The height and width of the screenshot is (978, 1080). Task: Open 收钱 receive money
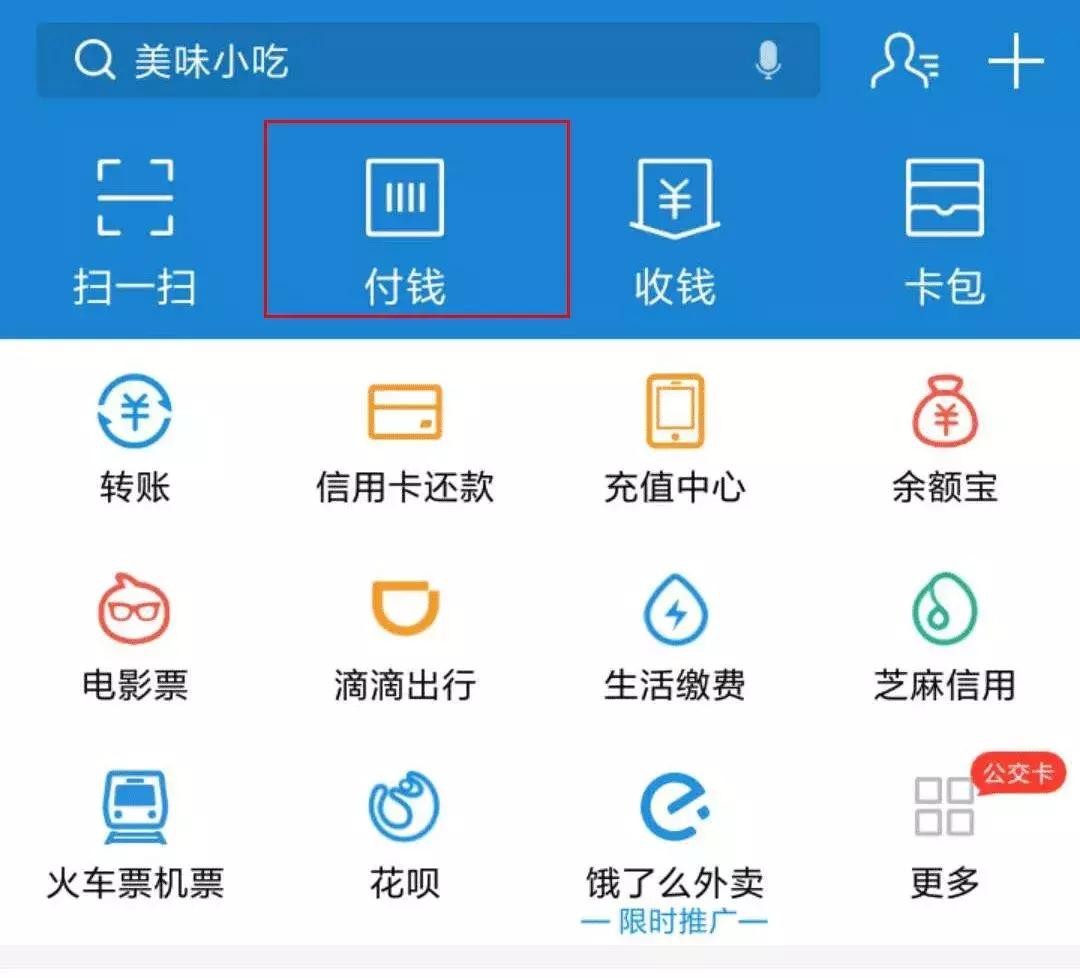pos(675,230)
